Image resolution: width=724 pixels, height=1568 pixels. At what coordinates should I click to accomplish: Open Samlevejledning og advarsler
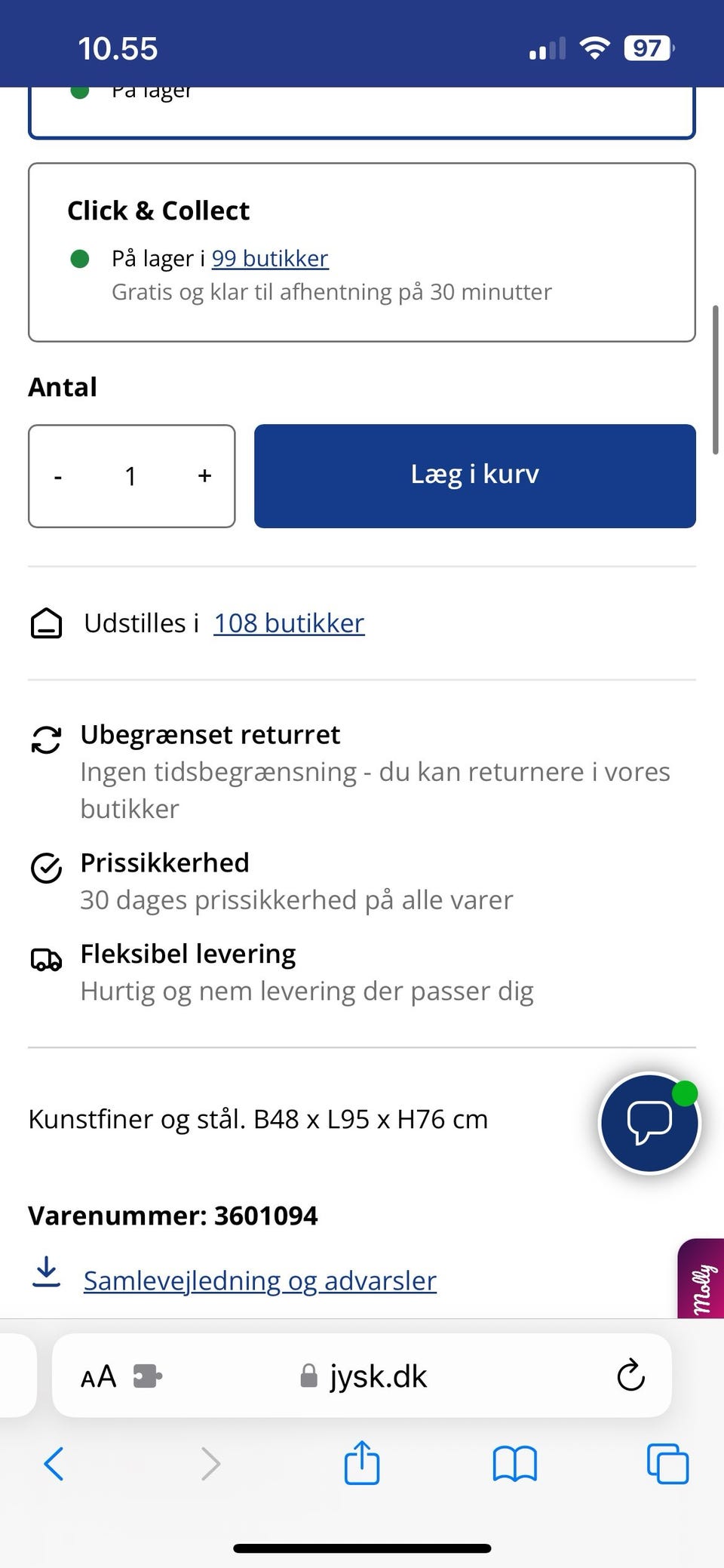[x=259, y=1280]
